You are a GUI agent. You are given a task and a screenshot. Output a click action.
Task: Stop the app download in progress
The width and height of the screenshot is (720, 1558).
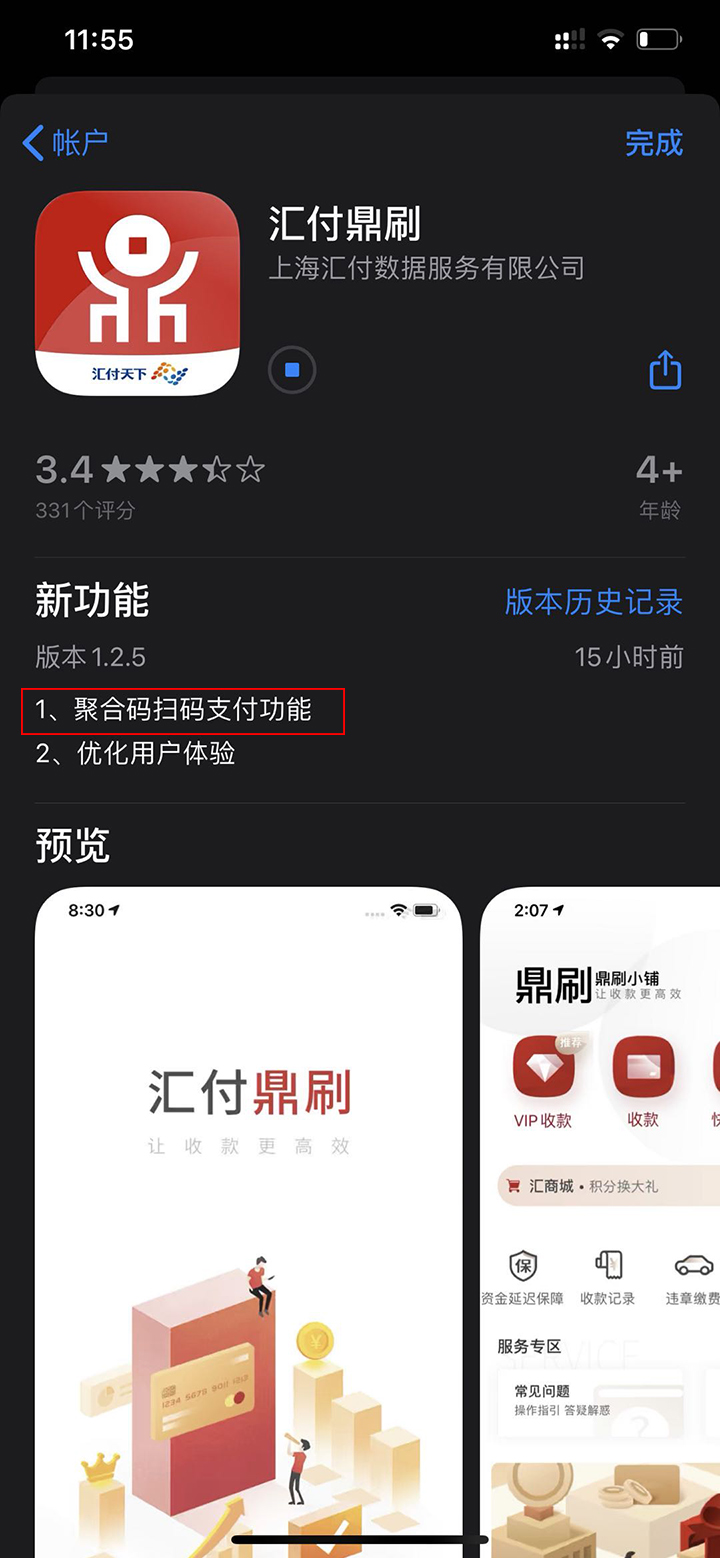(292, 371)
